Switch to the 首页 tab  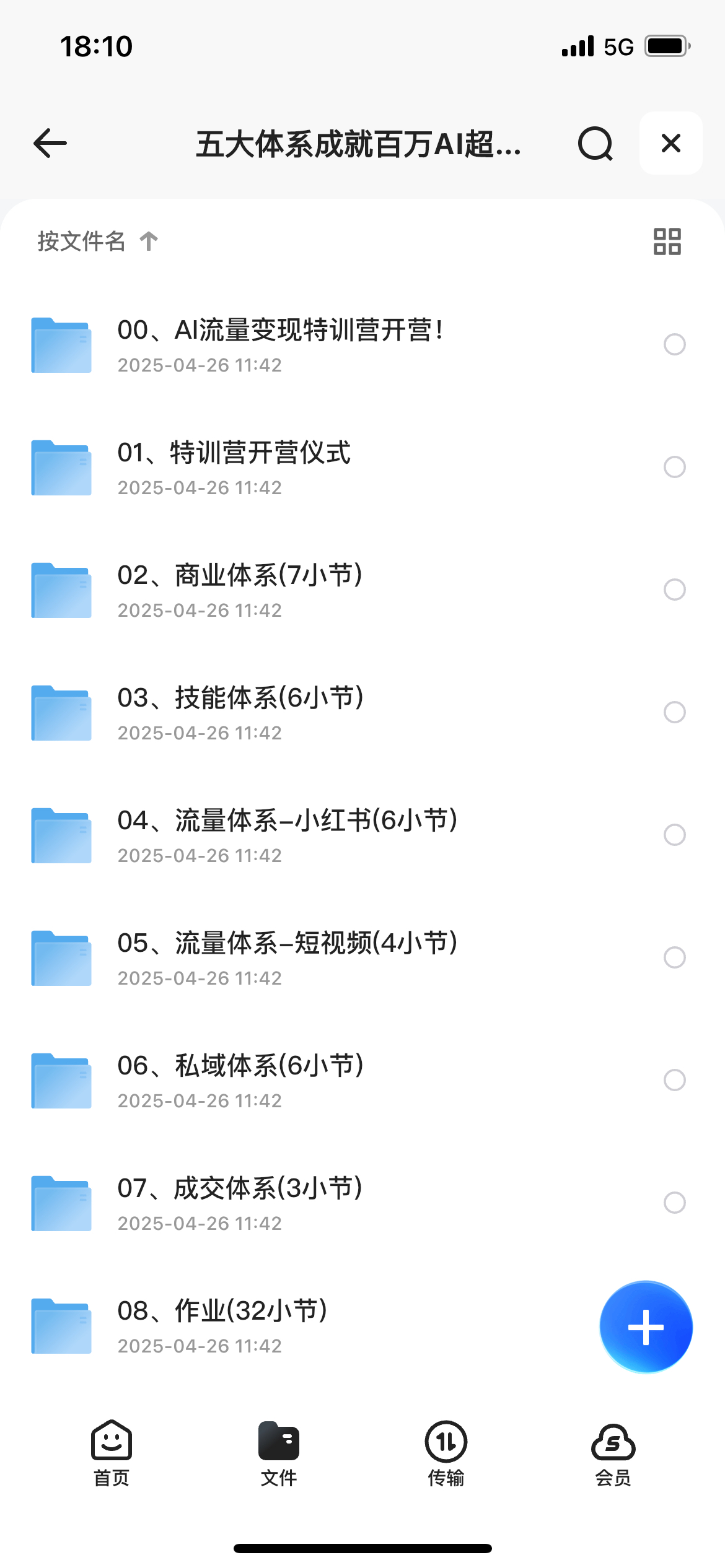[112, 1453]
